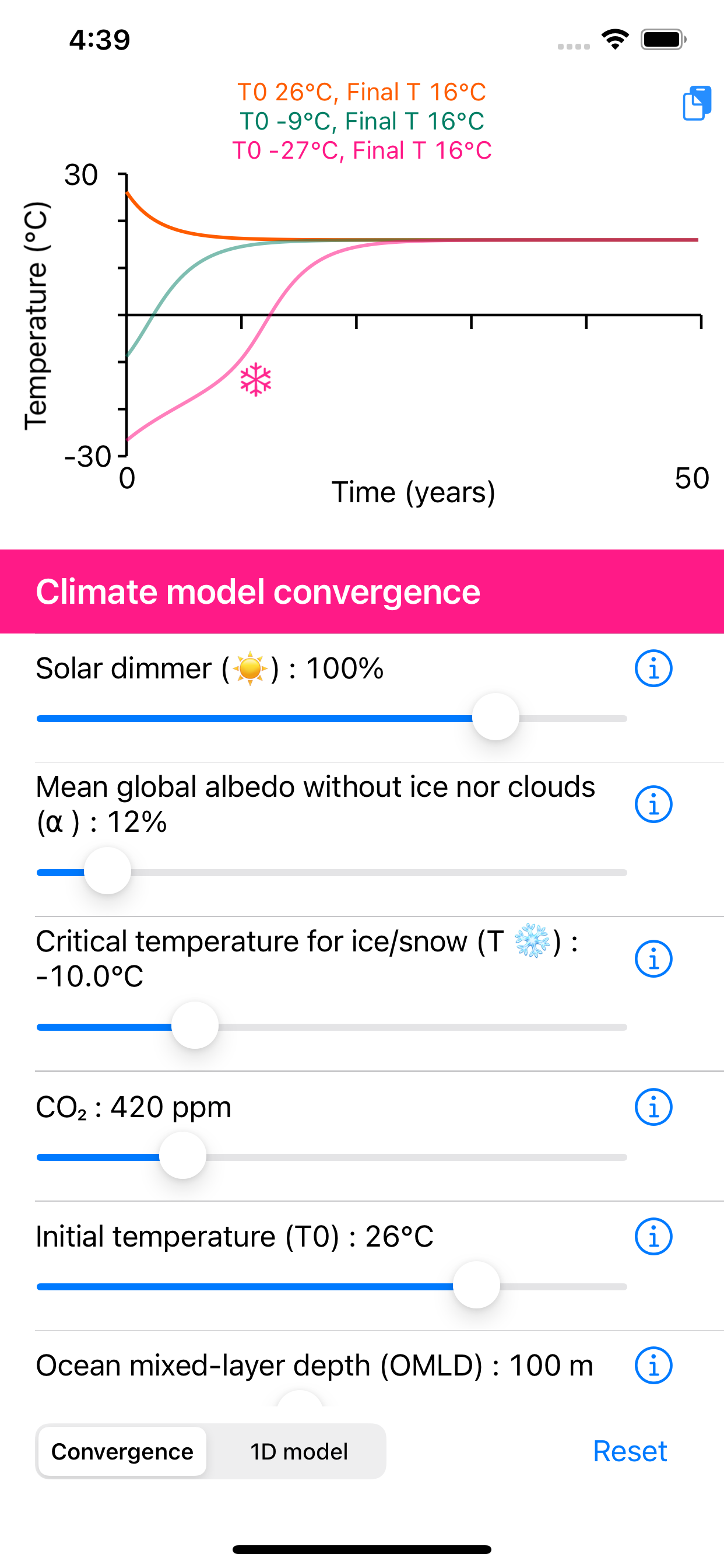Viewport: 724px width, 1568px height.
Task: Tap the Solar dimmer slider
Action: pos(332,718)
